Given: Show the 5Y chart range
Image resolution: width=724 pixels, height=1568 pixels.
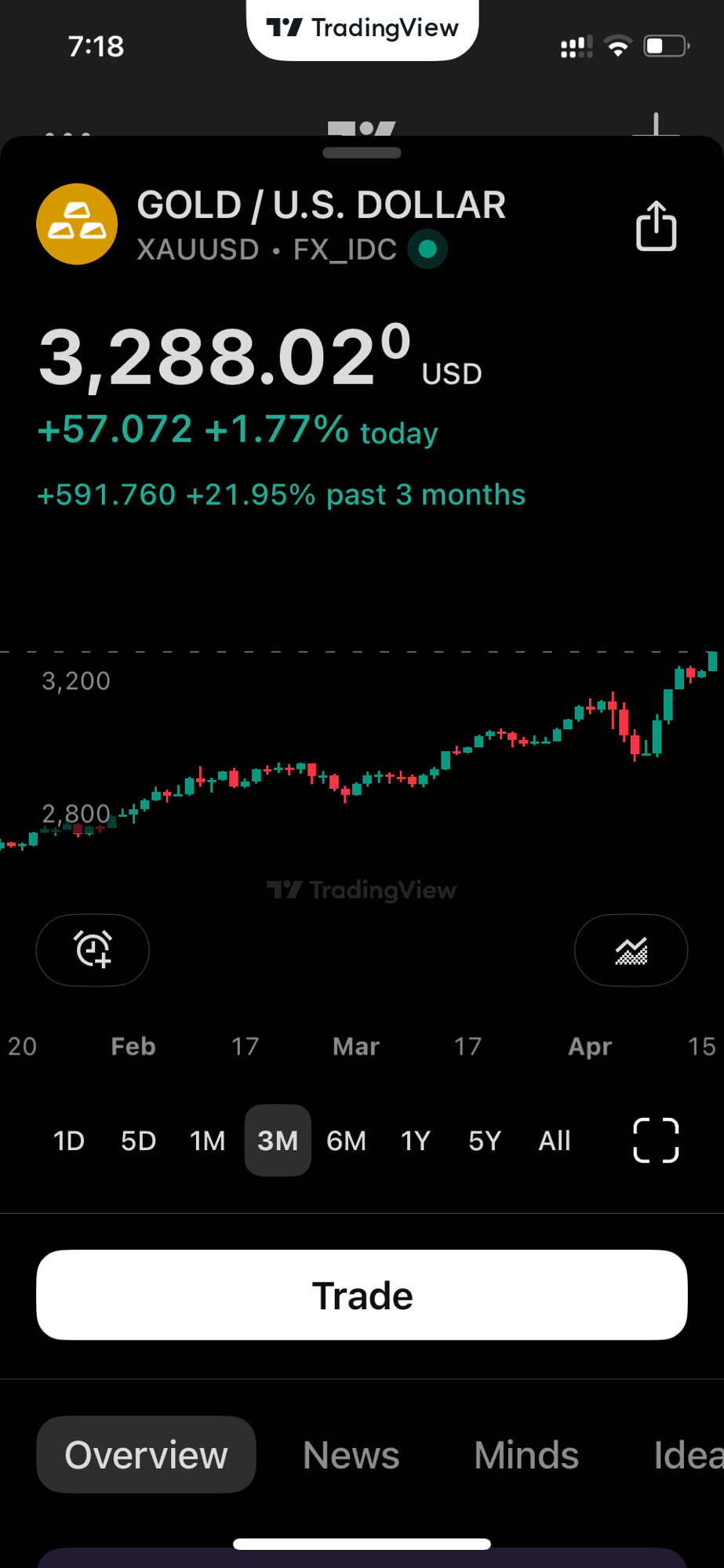Looking at the screenshot, I should (485, 1141).
